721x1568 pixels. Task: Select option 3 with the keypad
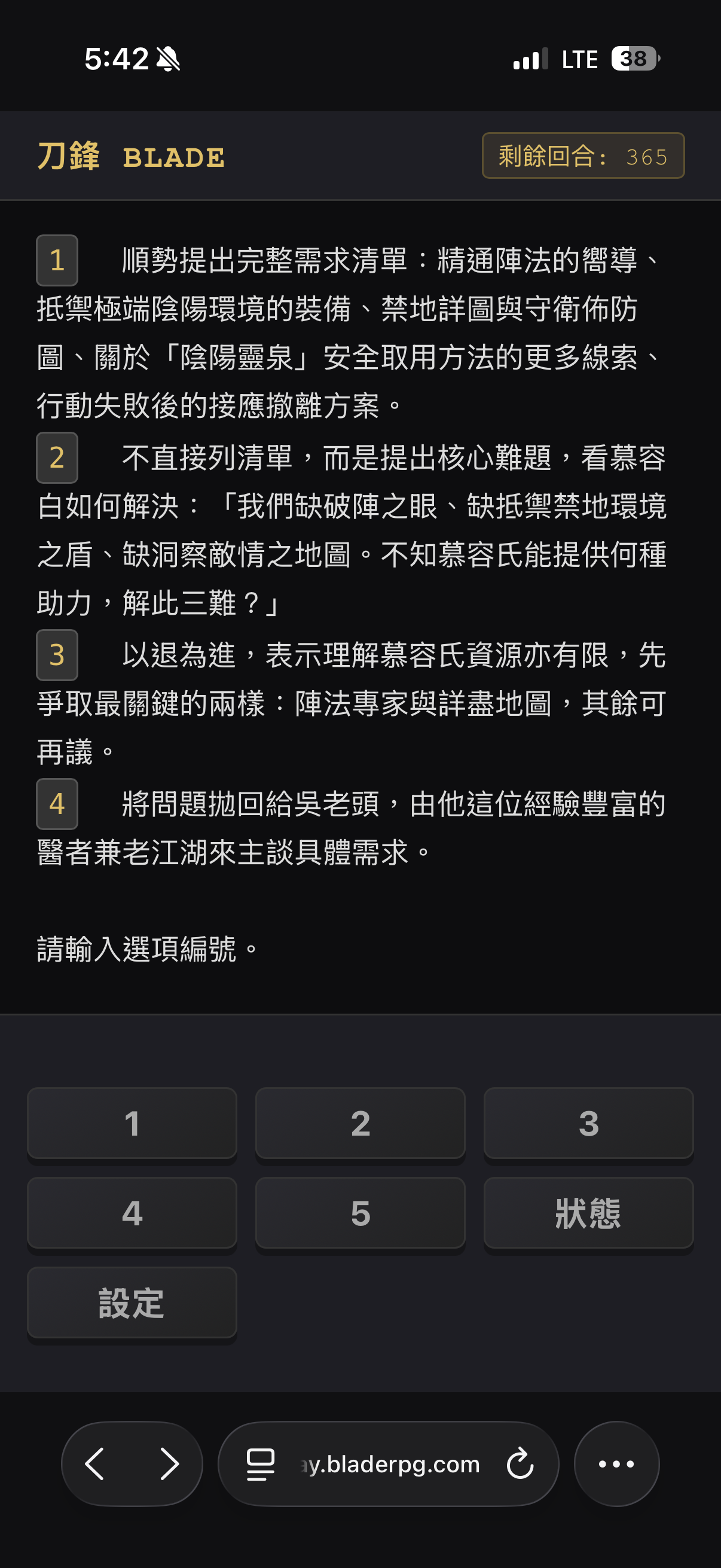coord(588,1124)
